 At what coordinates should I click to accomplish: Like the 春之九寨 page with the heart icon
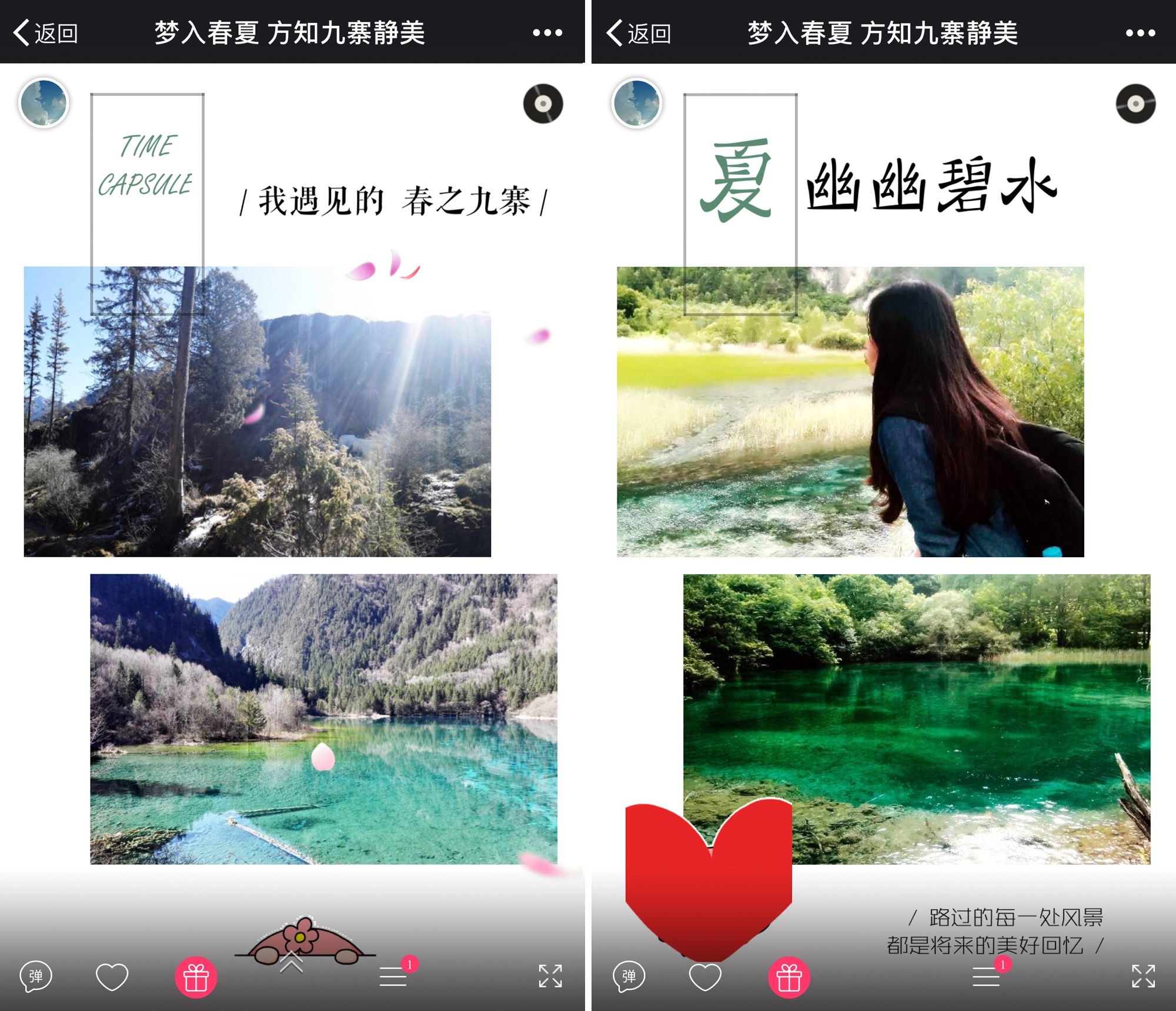click(112, 977)
